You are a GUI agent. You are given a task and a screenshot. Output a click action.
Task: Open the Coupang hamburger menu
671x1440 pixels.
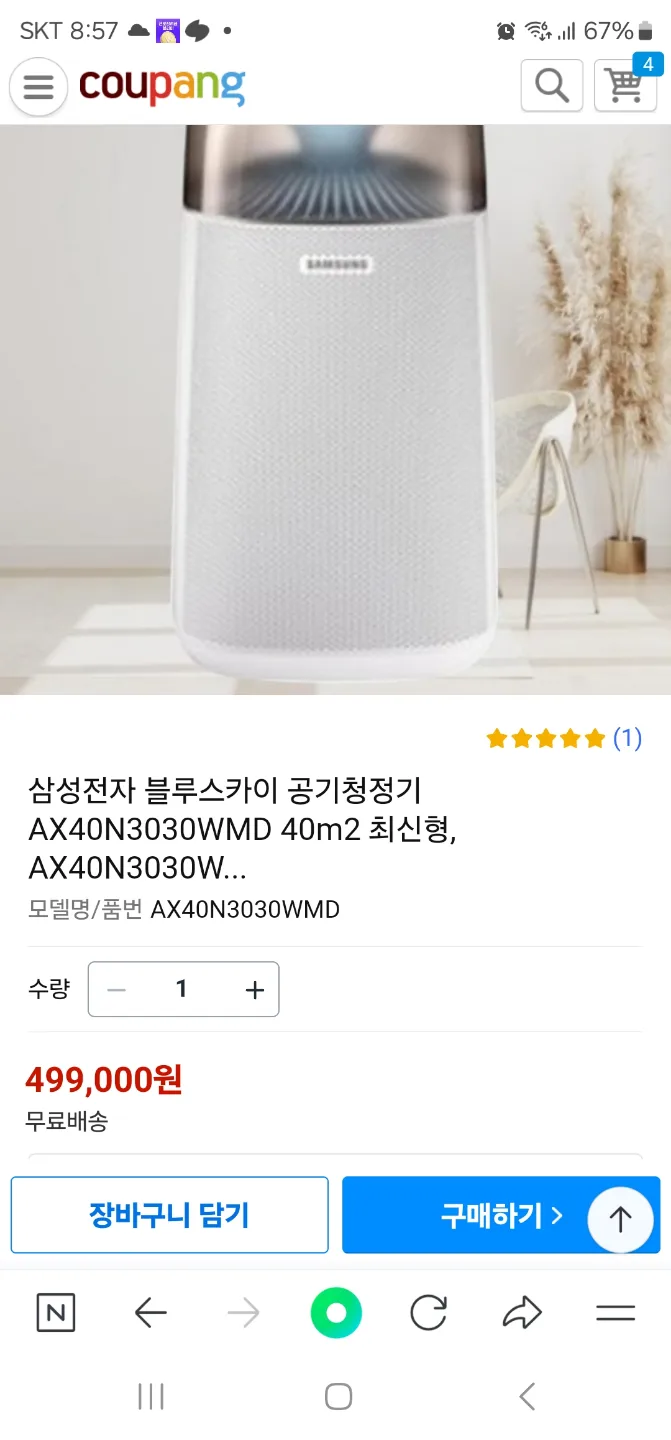(x=38, y=87)
